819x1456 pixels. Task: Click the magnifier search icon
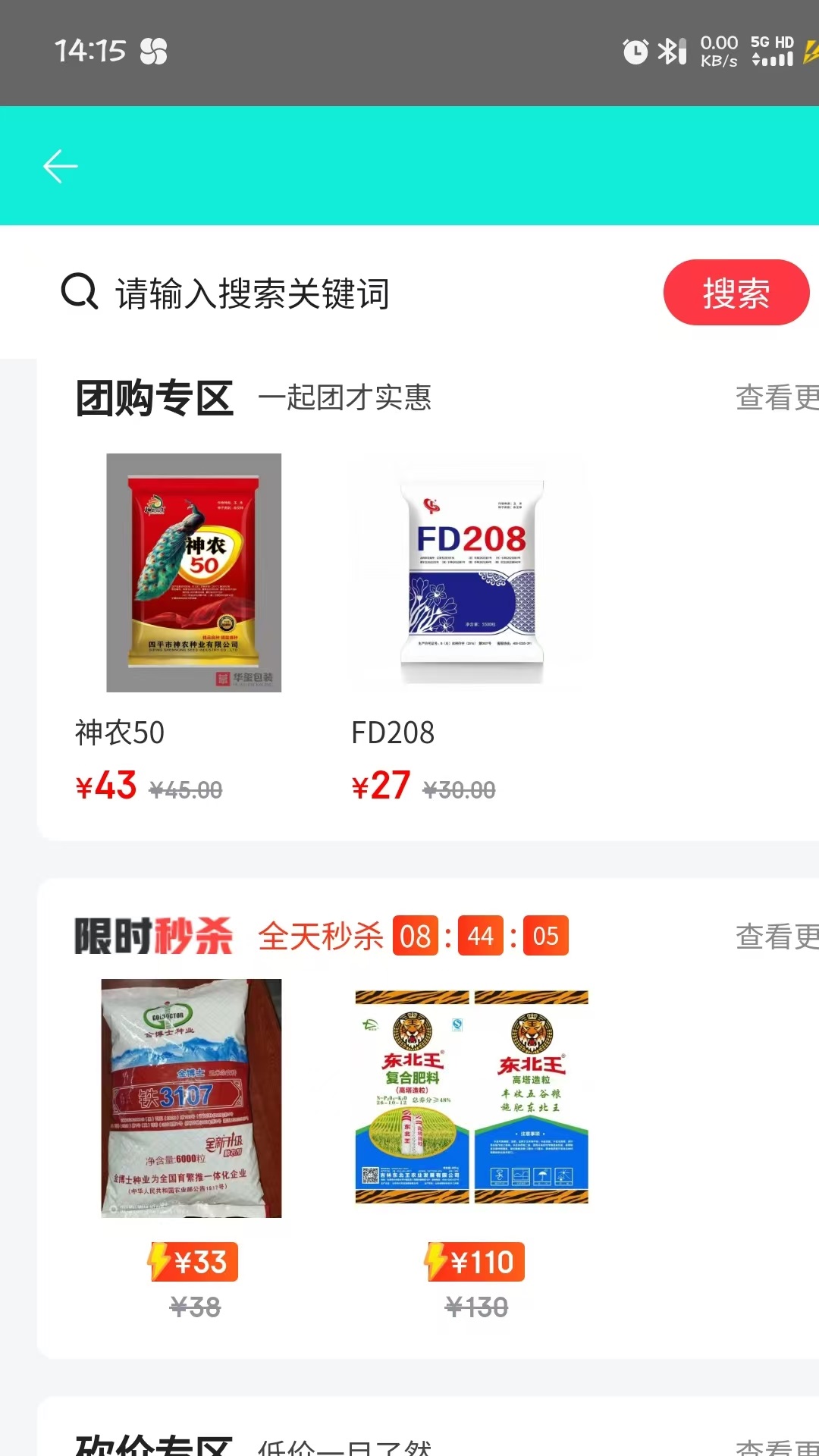click(78, 292)
